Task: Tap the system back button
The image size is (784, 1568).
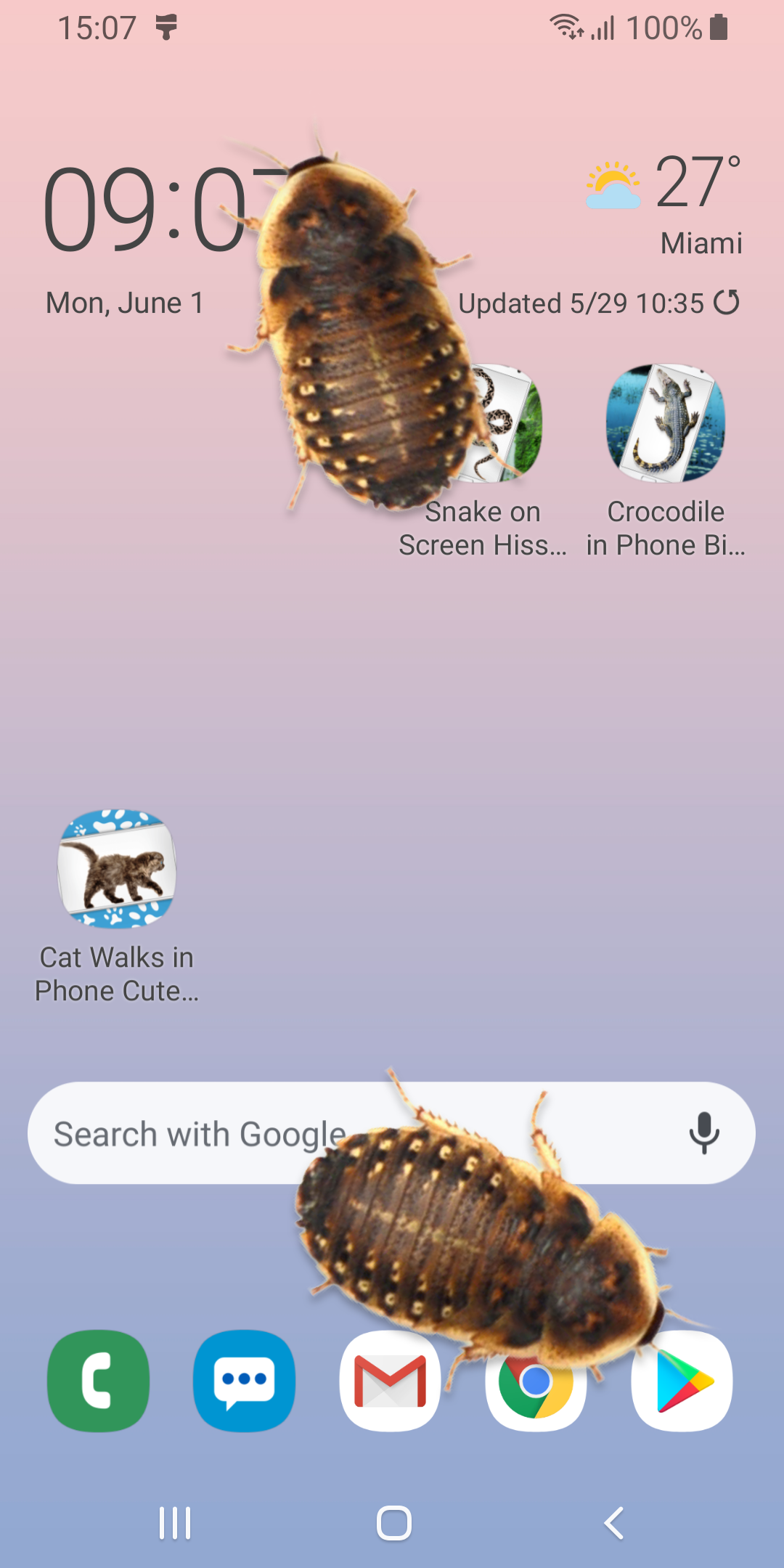Action: point(613,1523)
